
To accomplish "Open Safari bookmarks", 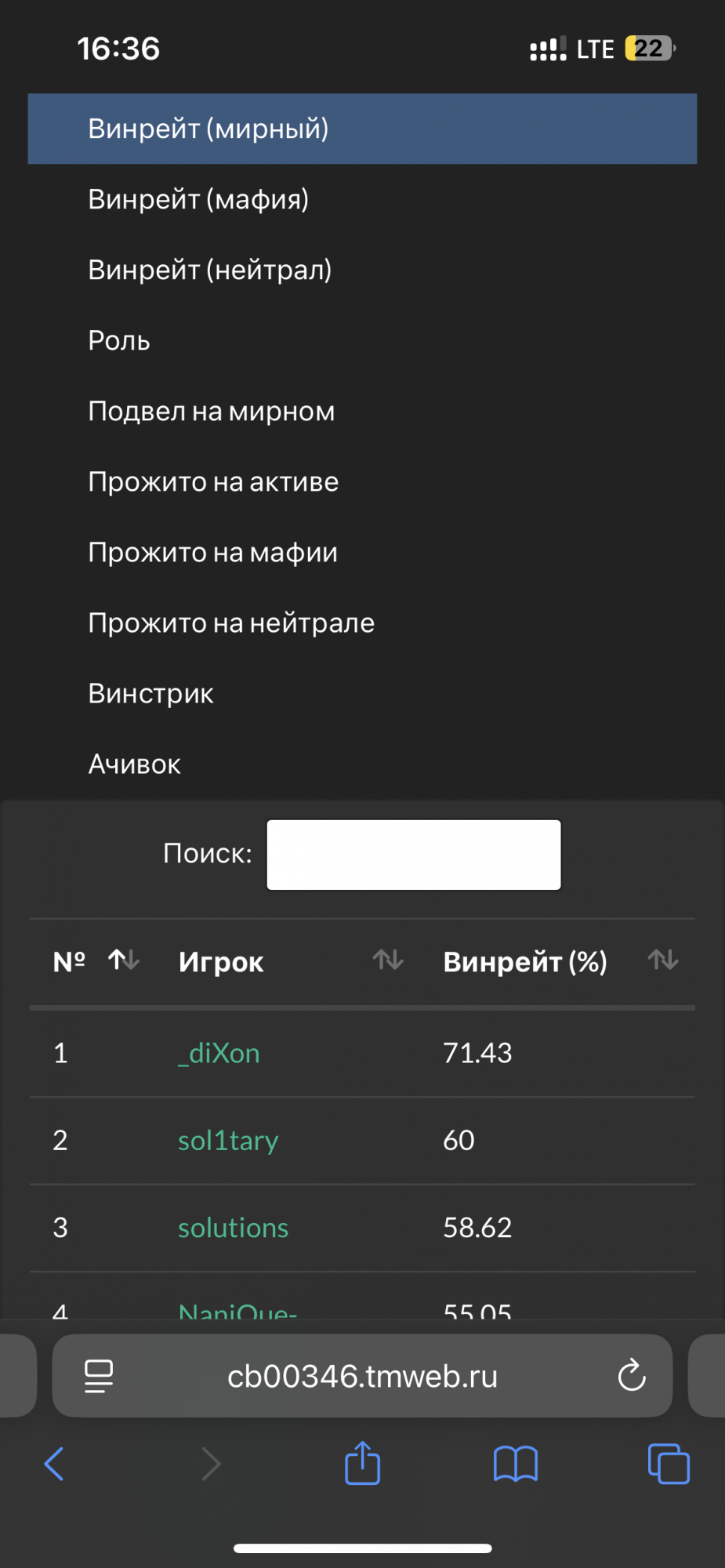I will click(515, 1463).
